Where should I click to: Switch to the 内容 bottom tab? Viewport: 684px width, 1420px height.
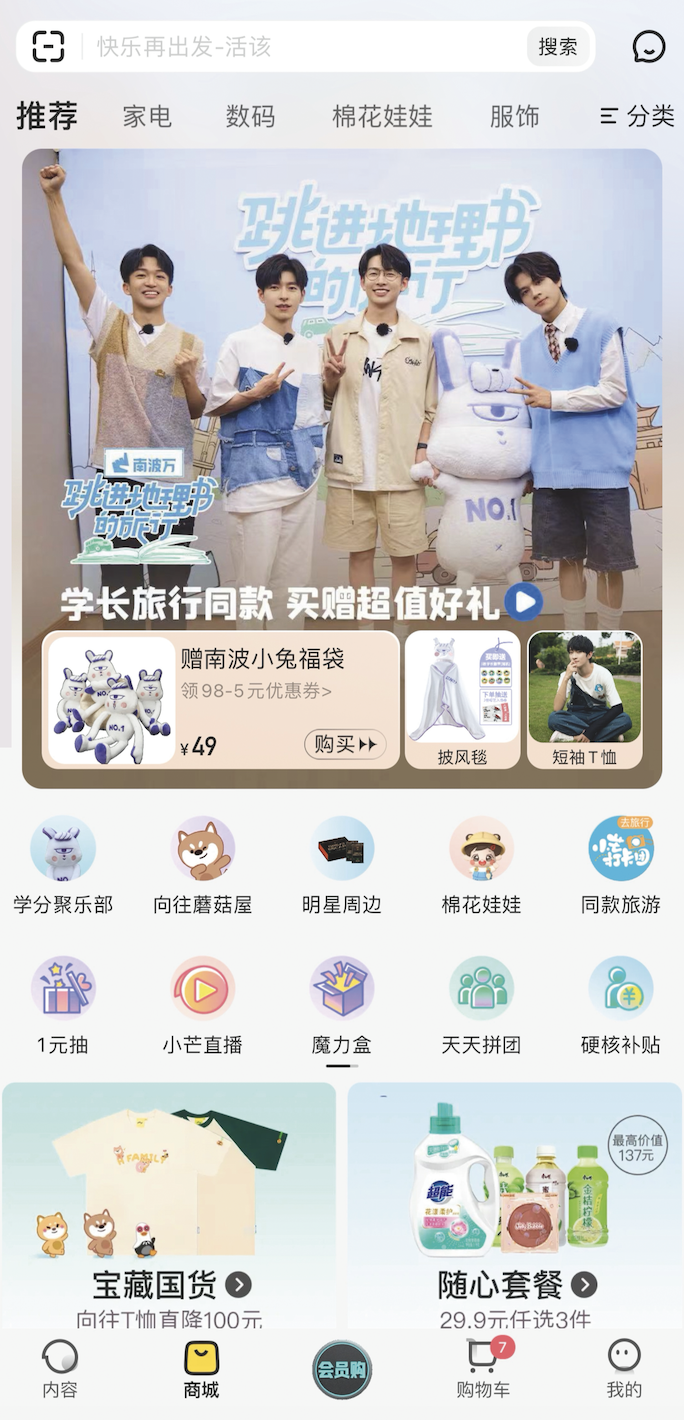[60, 1370]
